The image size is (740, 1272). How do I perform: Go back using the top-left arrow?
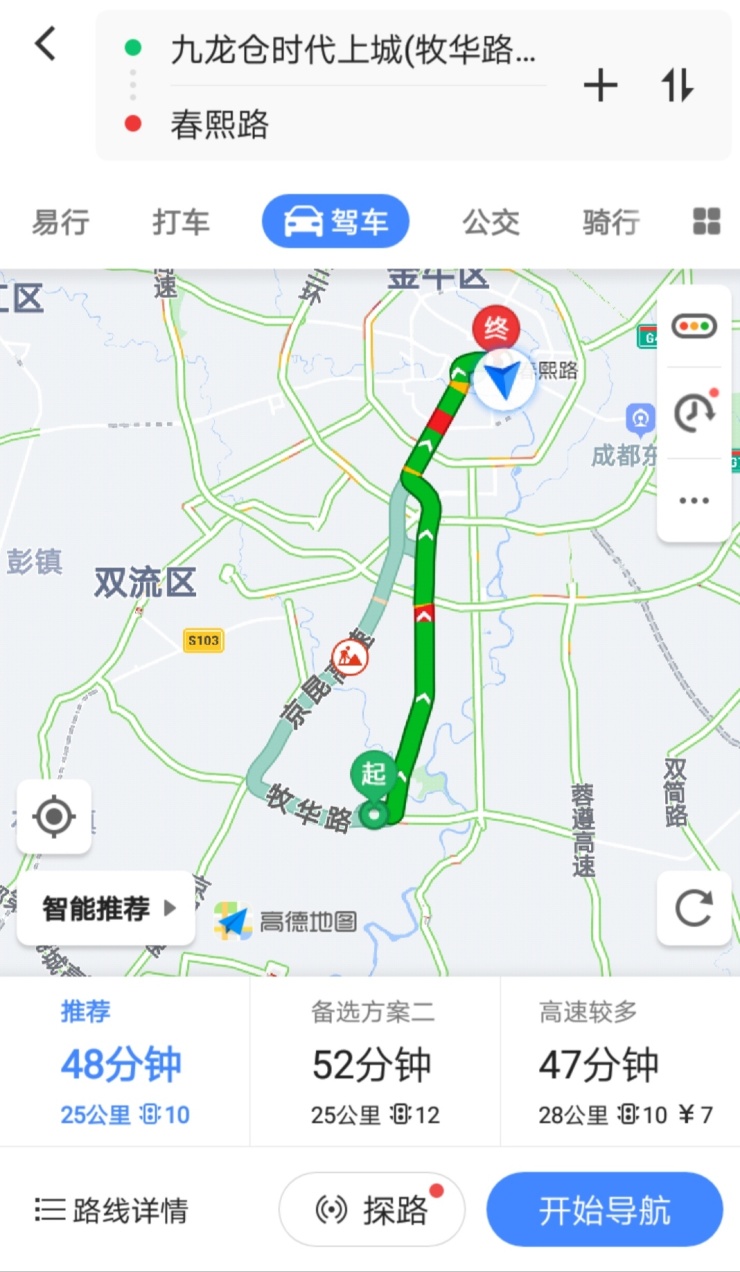click(45, 45)
